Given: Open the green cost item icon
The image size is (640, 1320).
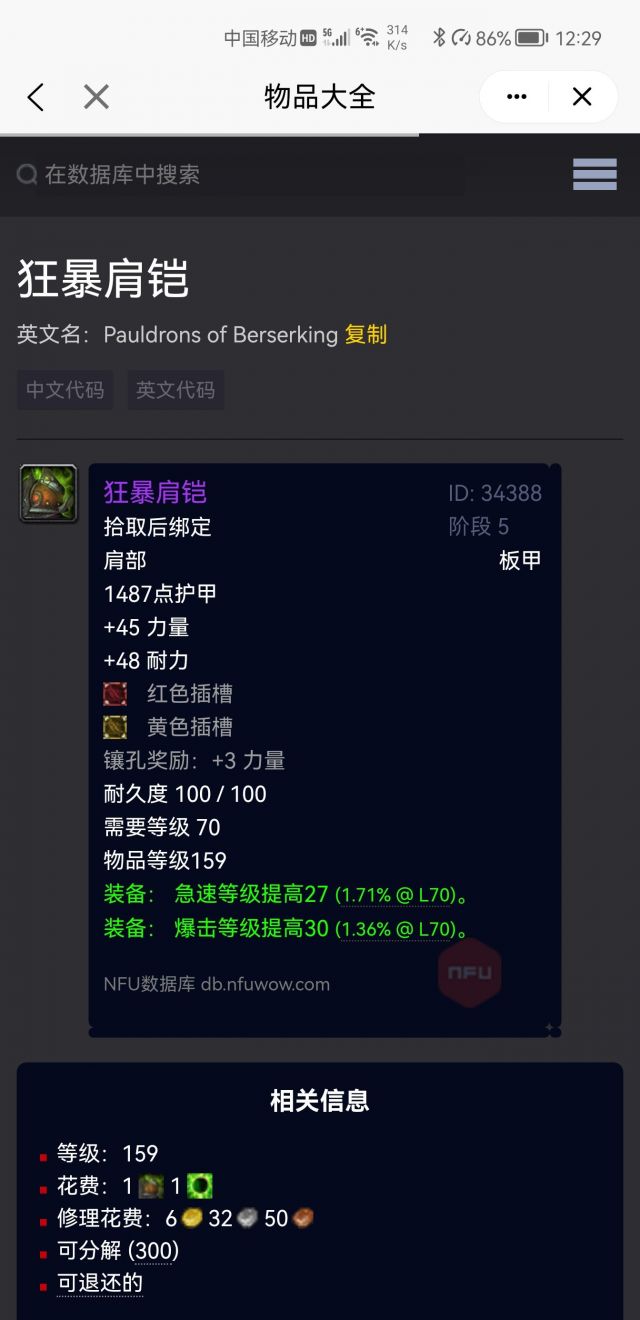Looking at the screenshot, I should (199, 1187).
